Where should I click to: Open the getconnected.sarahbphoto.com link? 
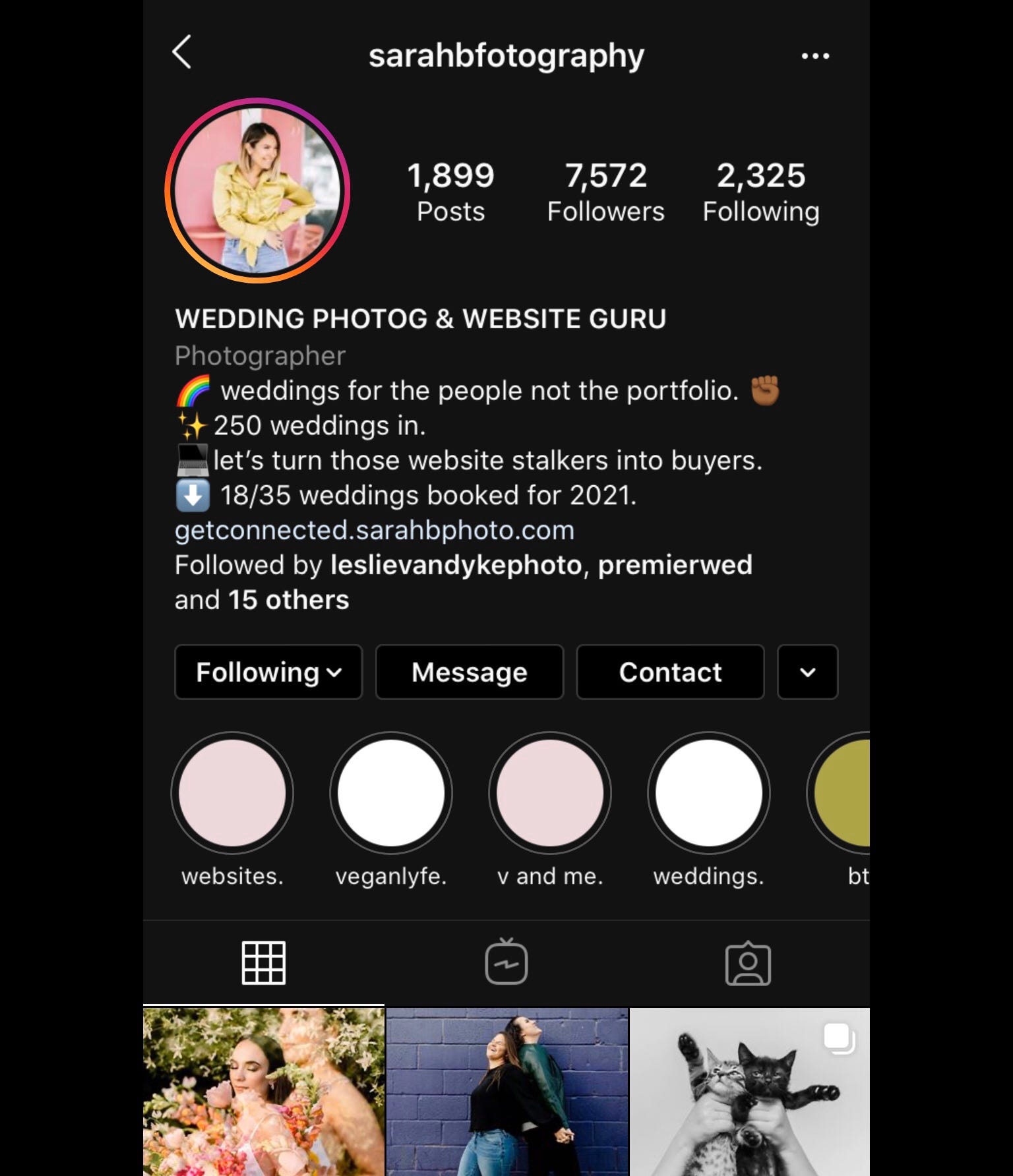pyautogui.click(x=374, y=531)
